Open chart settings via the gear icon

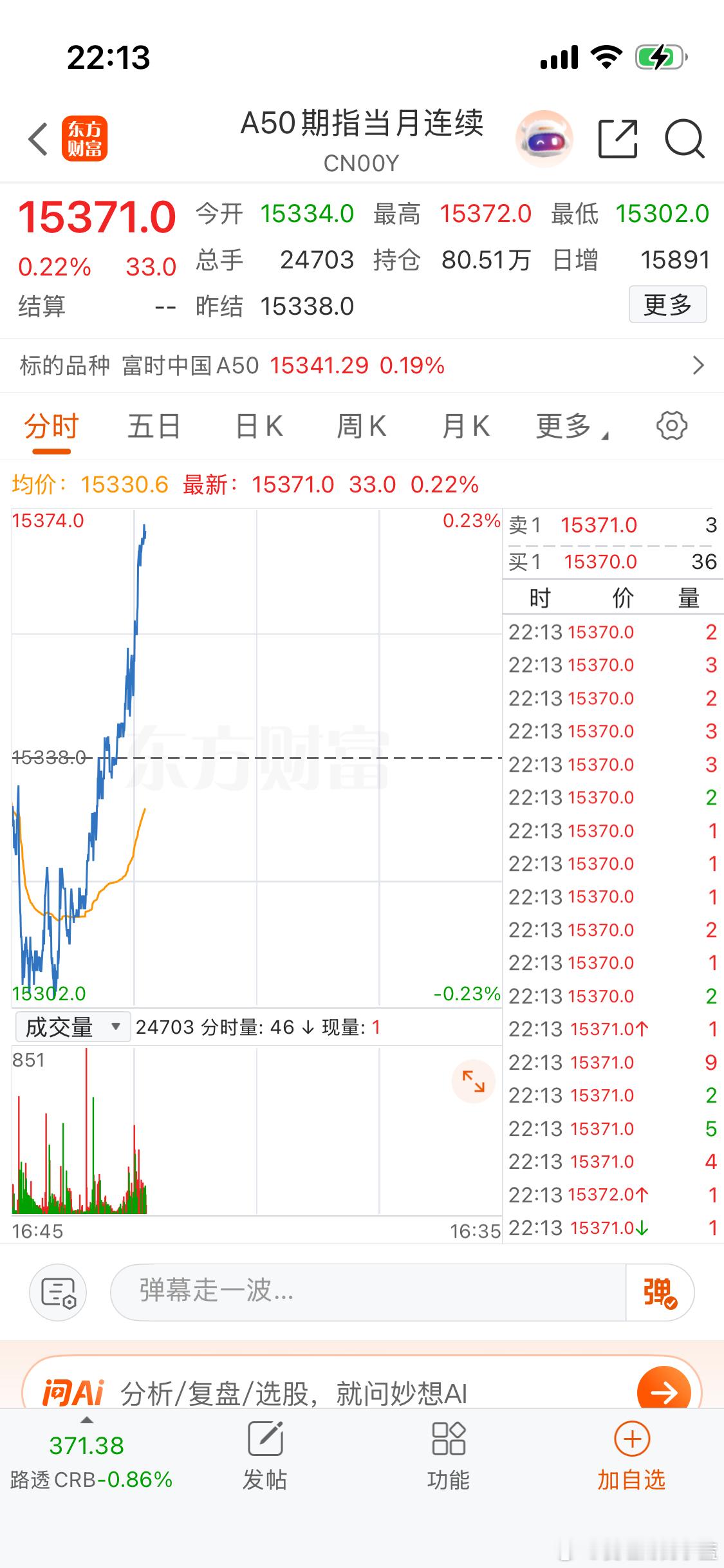[x=673, y=425]
